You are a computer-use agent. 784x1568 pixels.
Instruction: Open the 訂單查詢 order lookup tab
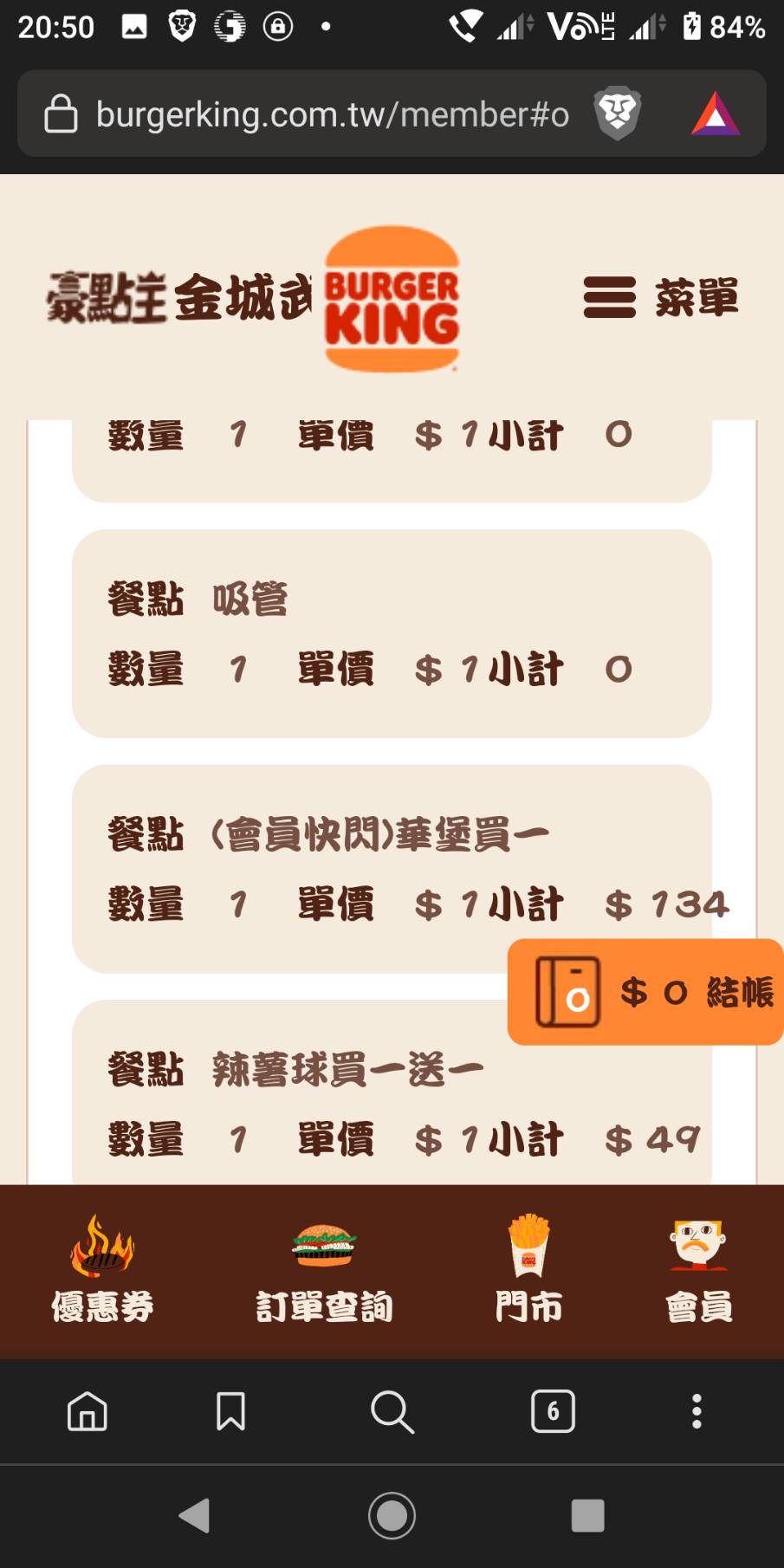point(323,1270)
